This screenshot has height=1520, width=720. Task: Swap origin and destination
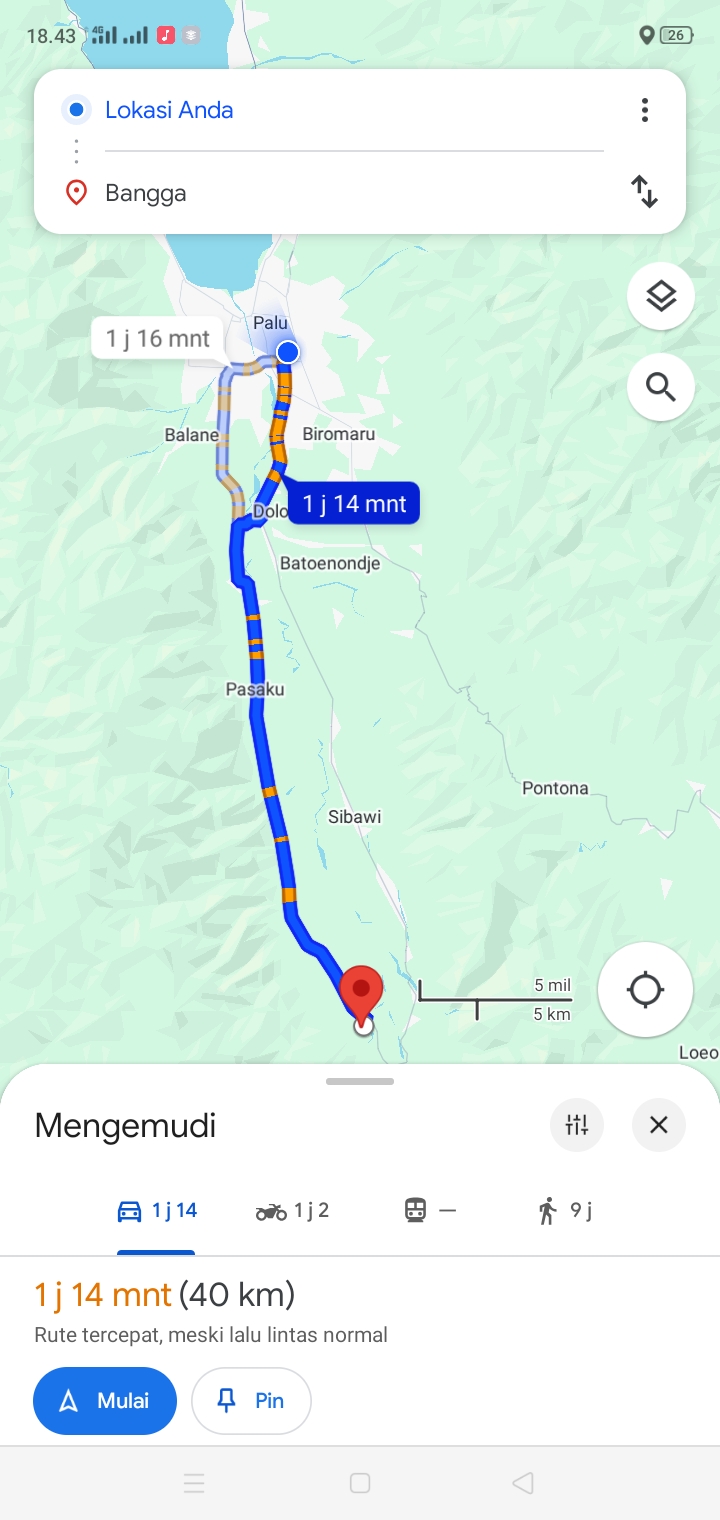645,191
